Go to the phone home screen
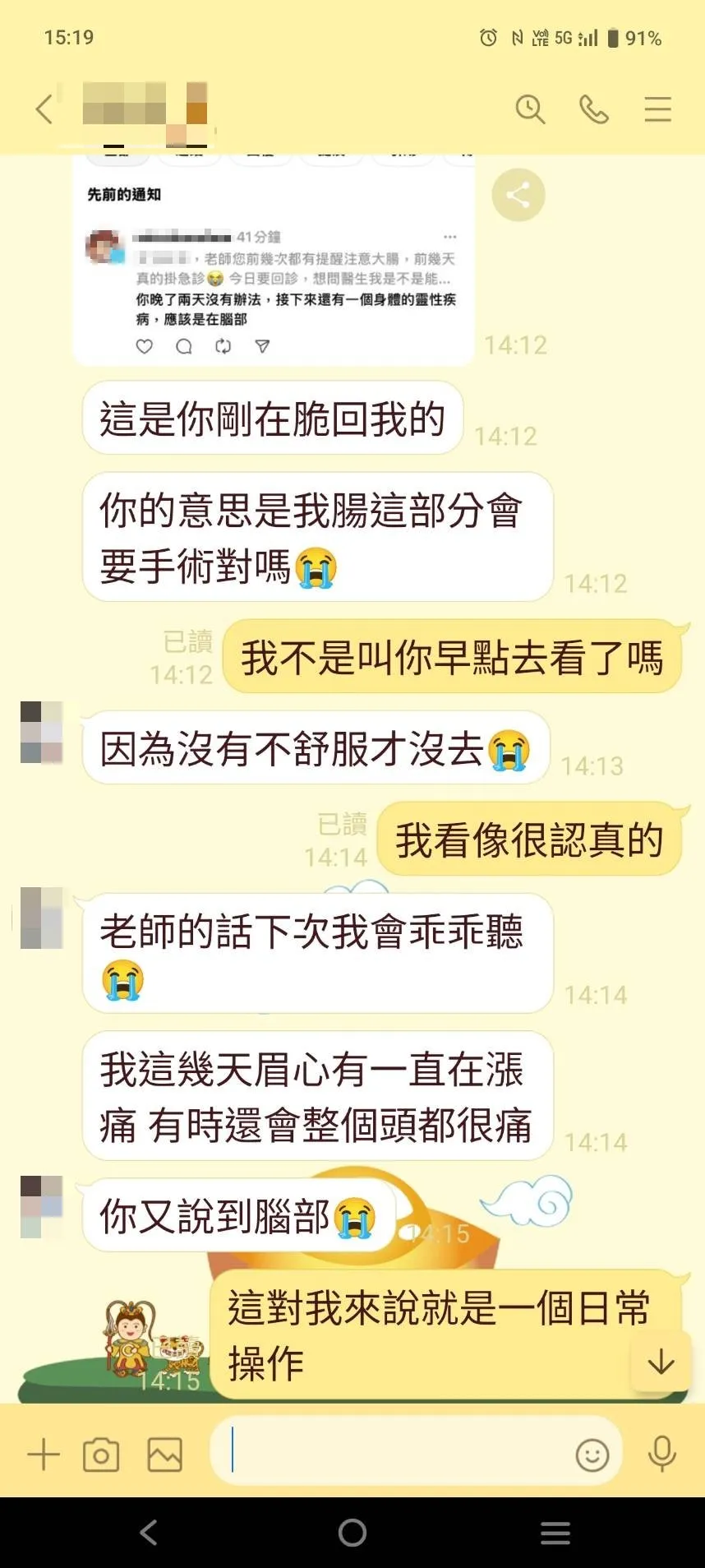The image size is (705, 1568). pos(352,1532)
